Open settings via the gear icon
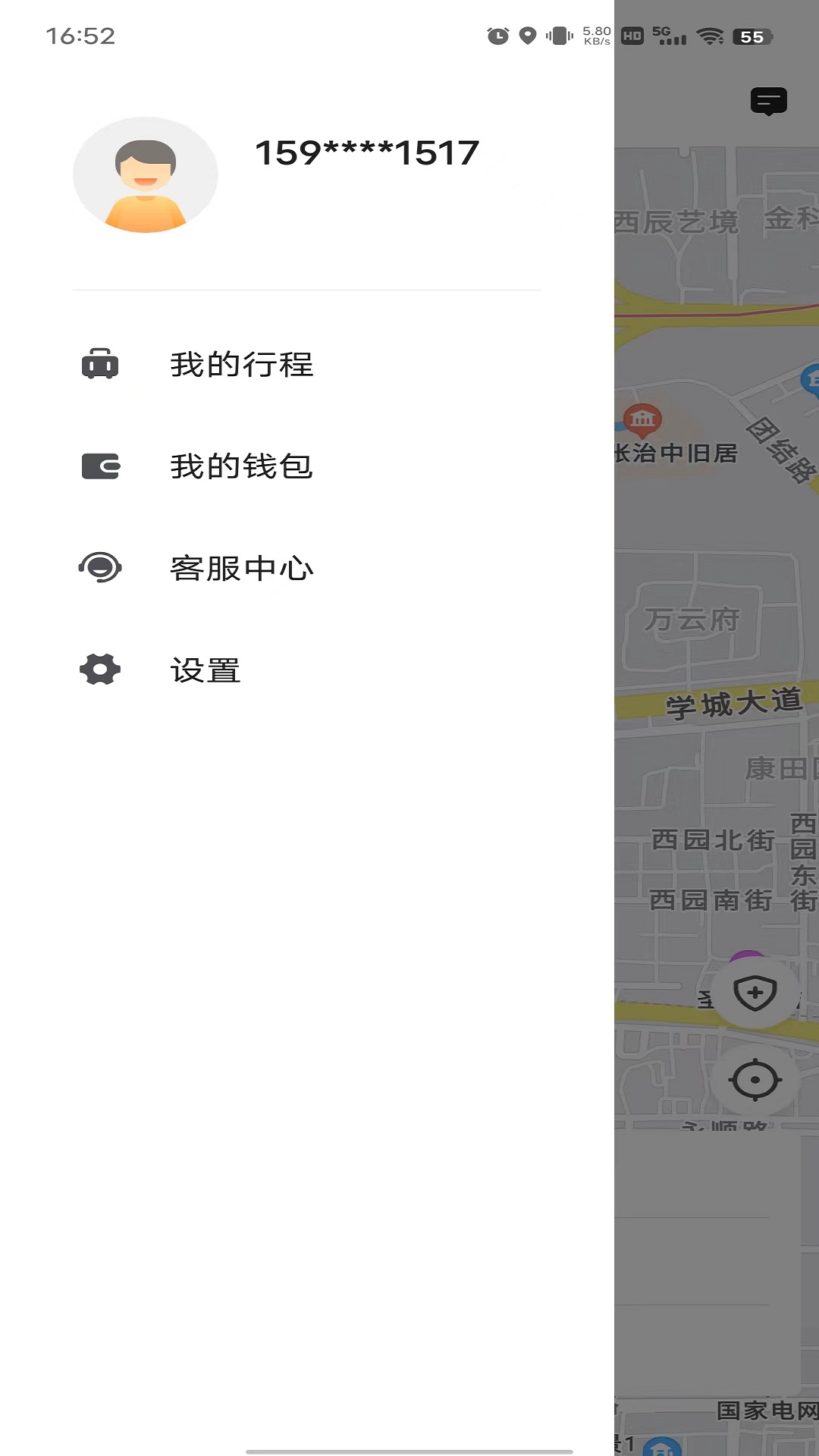Image resolution: width=819 pixels, height=1456 pixels. point(100,670)
